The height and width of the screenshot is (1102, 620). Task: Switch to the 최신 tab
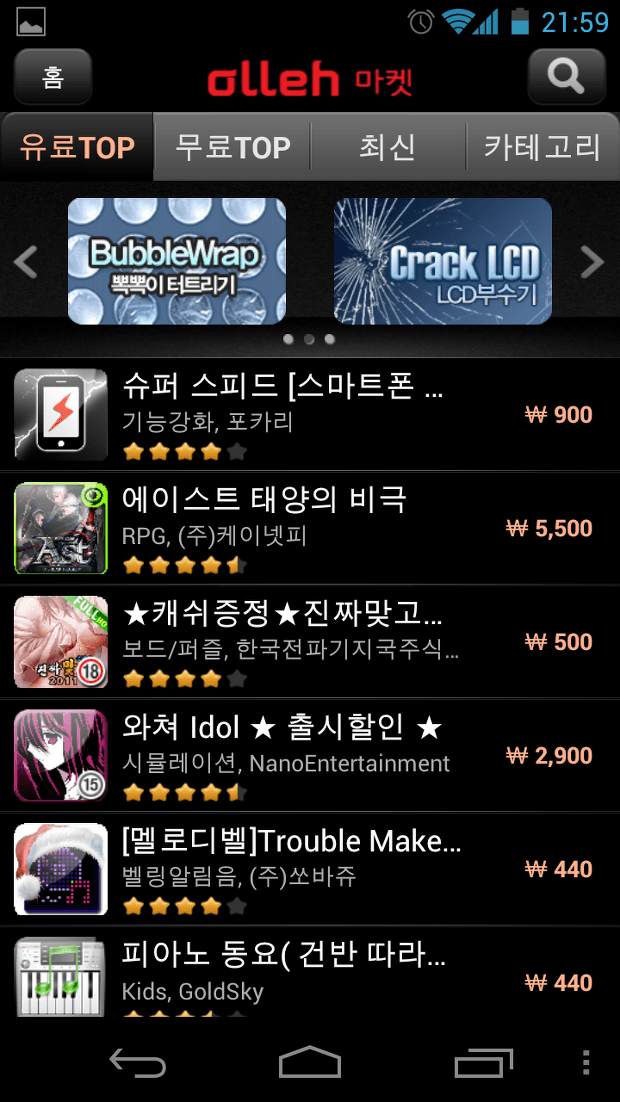click(388, 148)
